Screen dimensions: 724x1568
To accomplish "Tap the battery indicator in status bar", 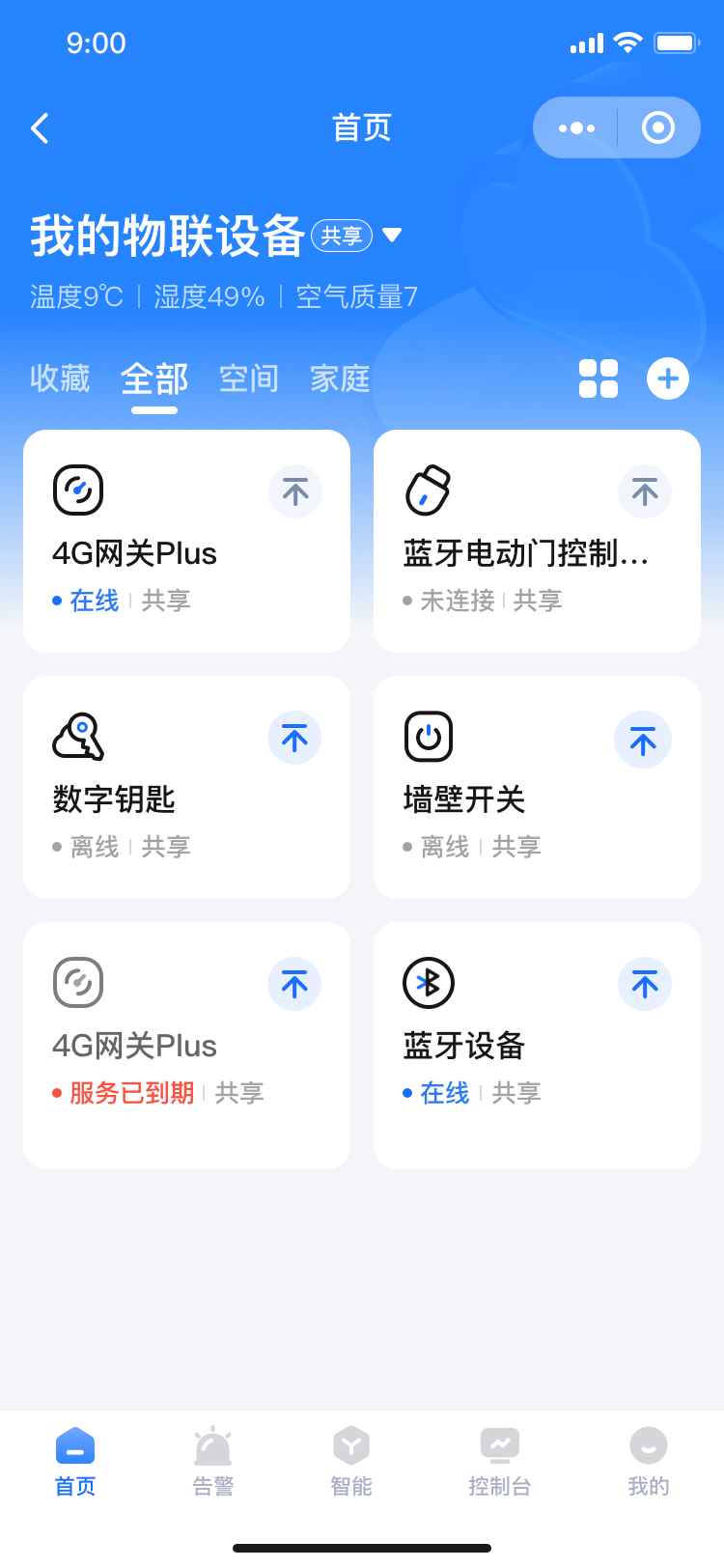I will (x=674, y=42).
